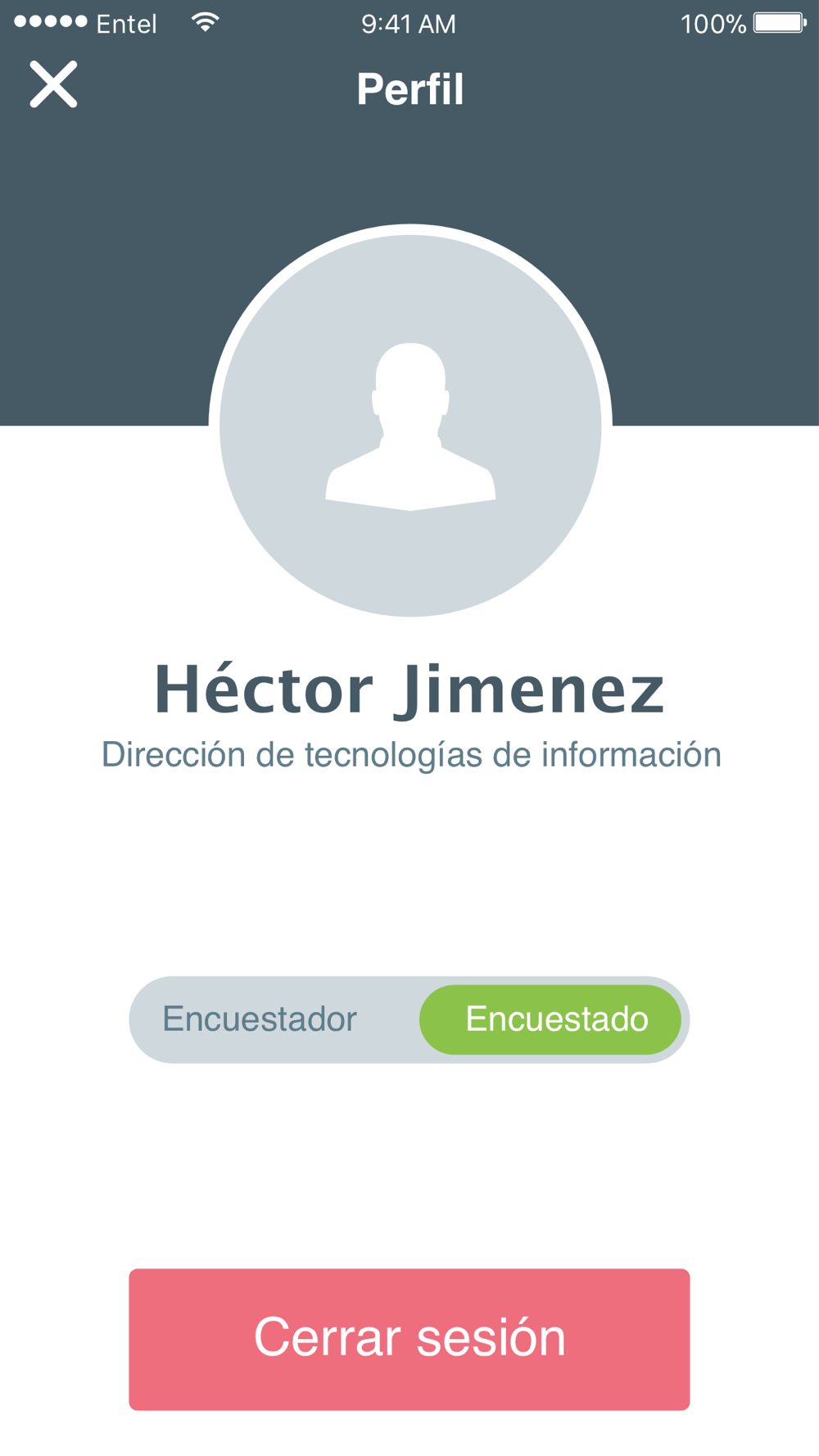Switch to Encuestador mode
The height and width of the screenshot is (1456, 819).
click(260, 1020)
